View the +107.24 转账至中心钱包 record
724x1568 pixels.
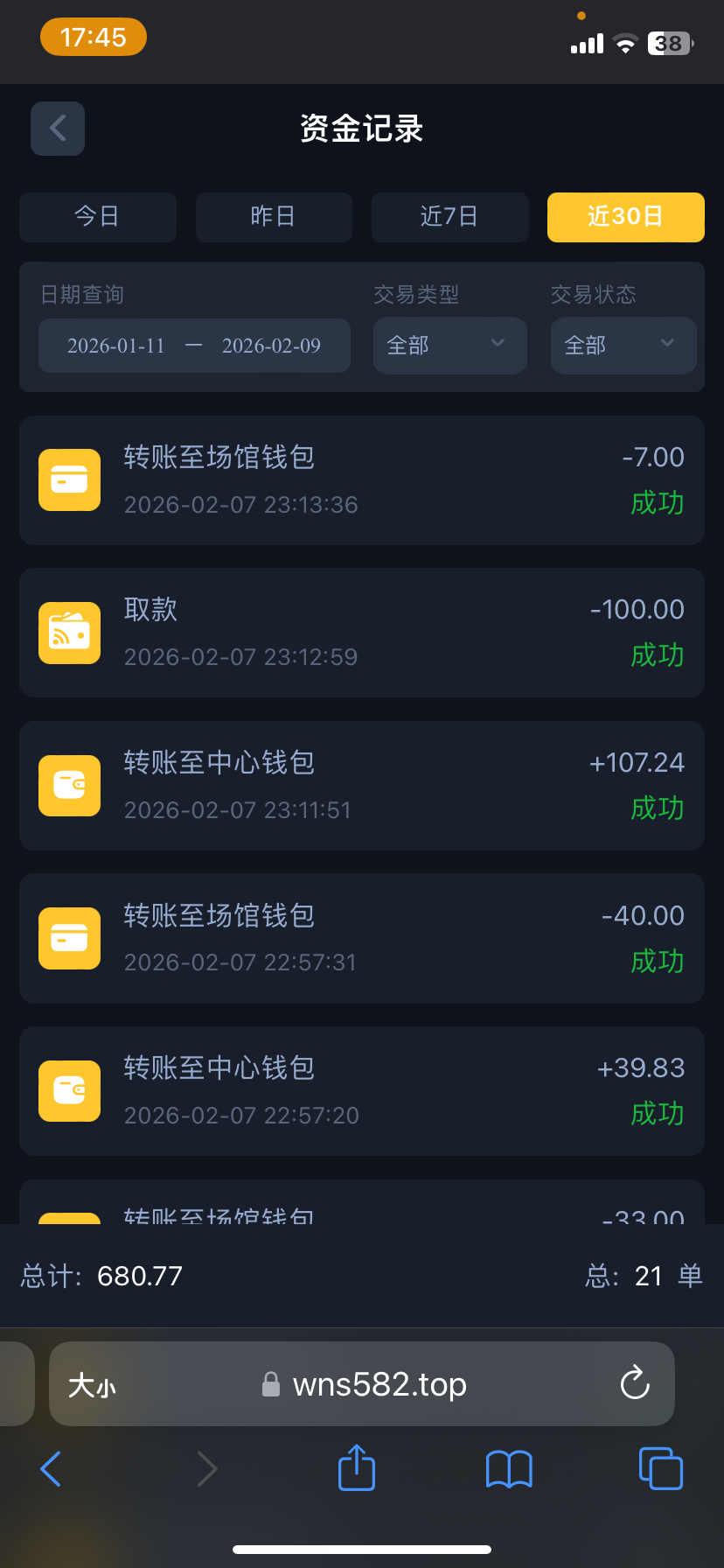(x=362, y=786)
